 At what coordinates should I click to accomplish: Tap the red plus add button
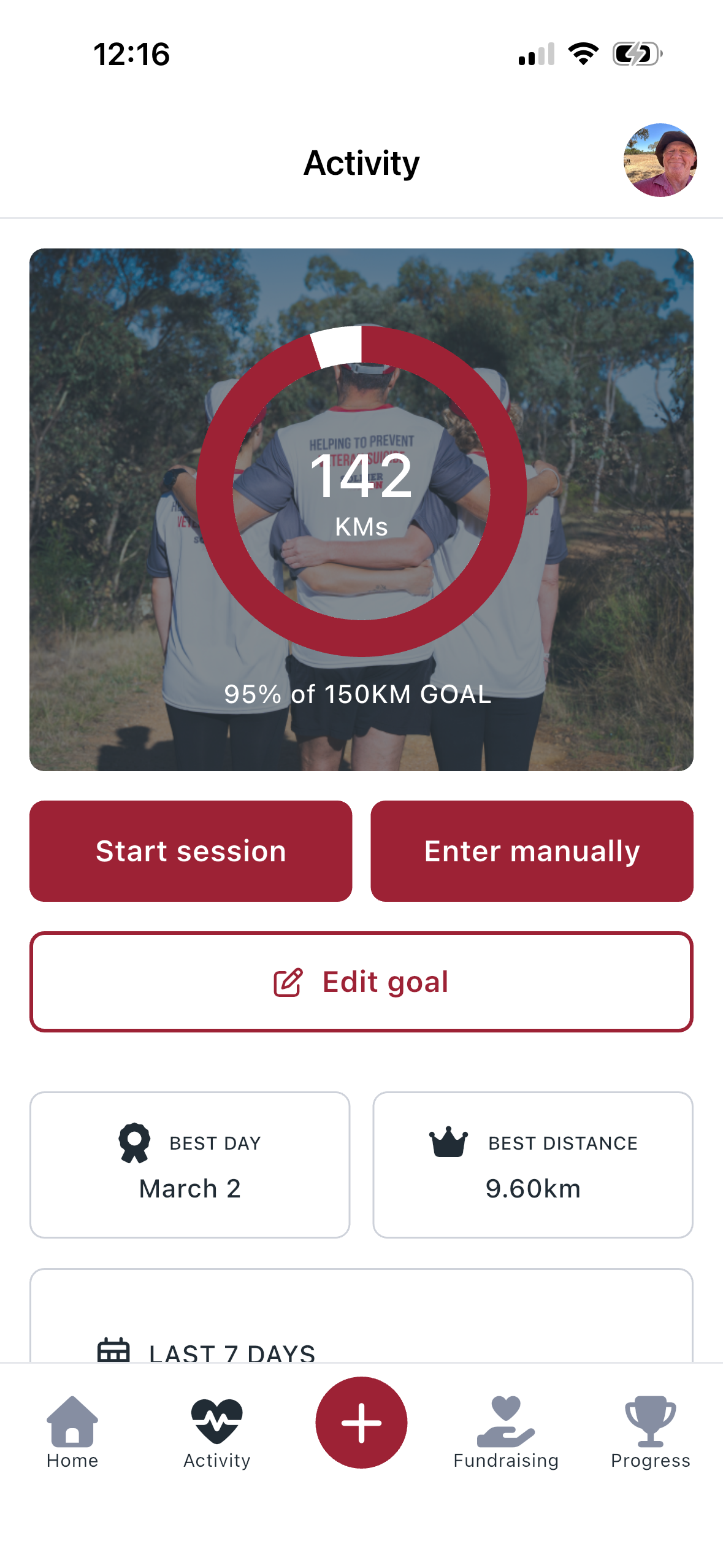click(361, 1422)
